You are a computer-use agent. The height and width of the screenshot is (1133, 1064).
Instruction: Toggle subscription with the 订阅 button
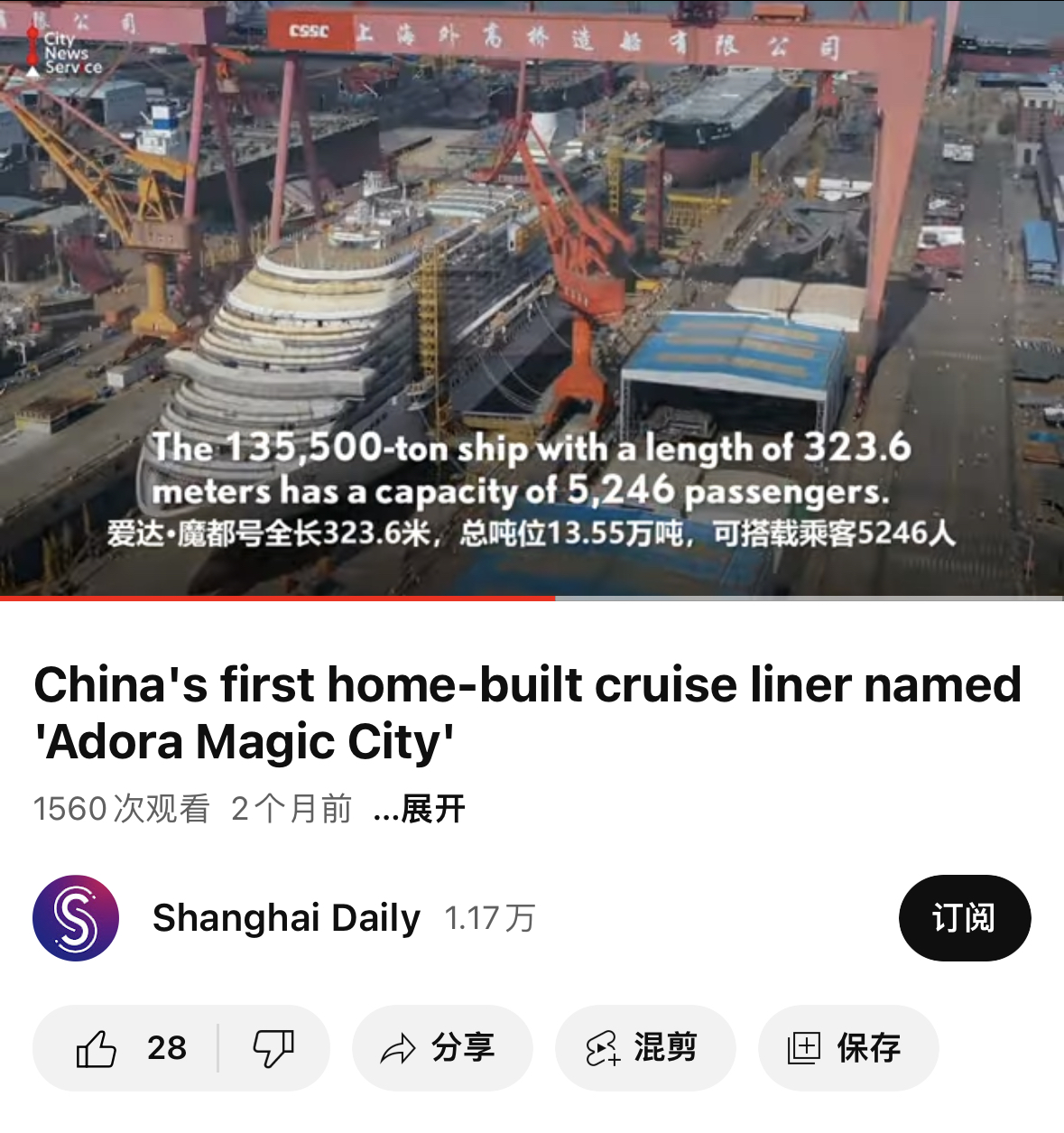pos(964,917)
